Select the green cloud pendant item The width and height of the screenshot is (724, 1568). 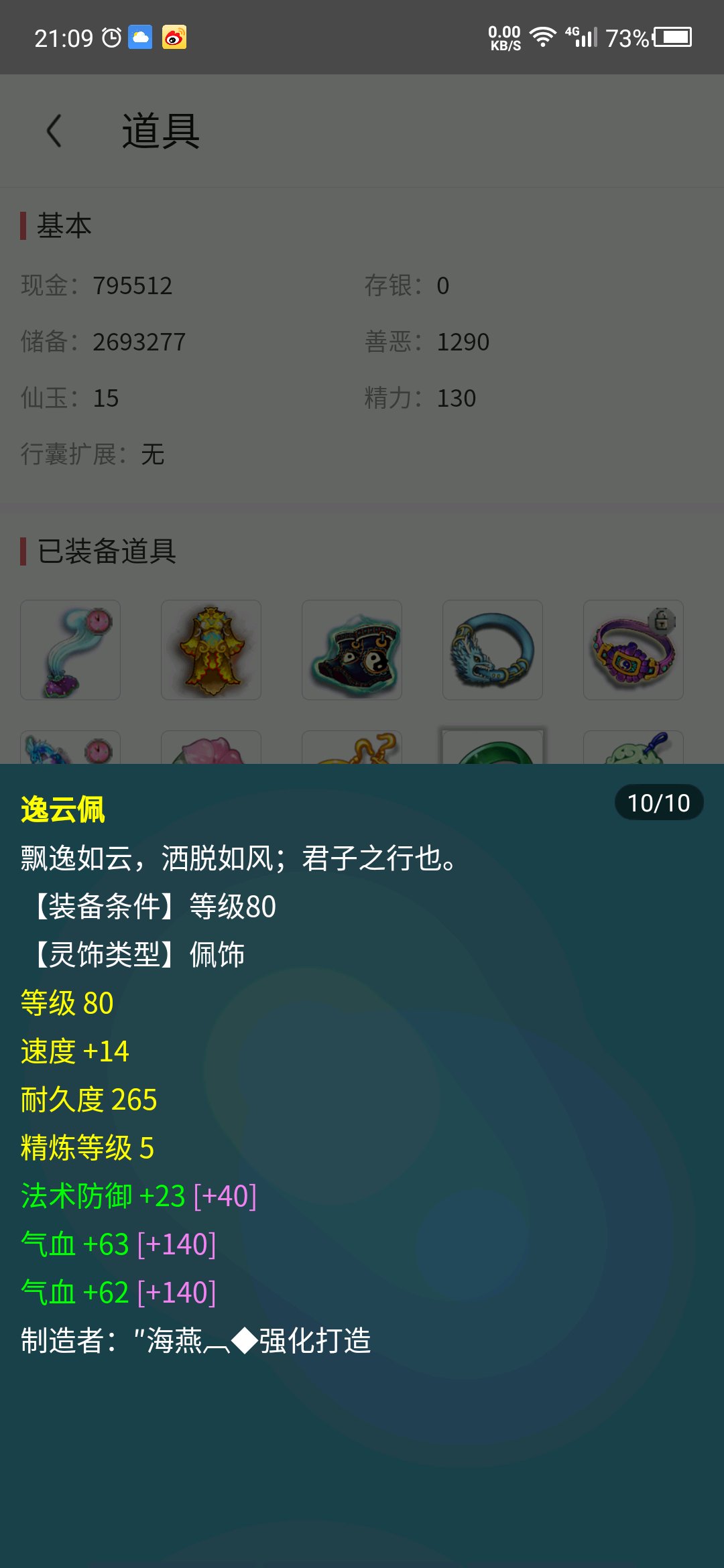point(633,747)
